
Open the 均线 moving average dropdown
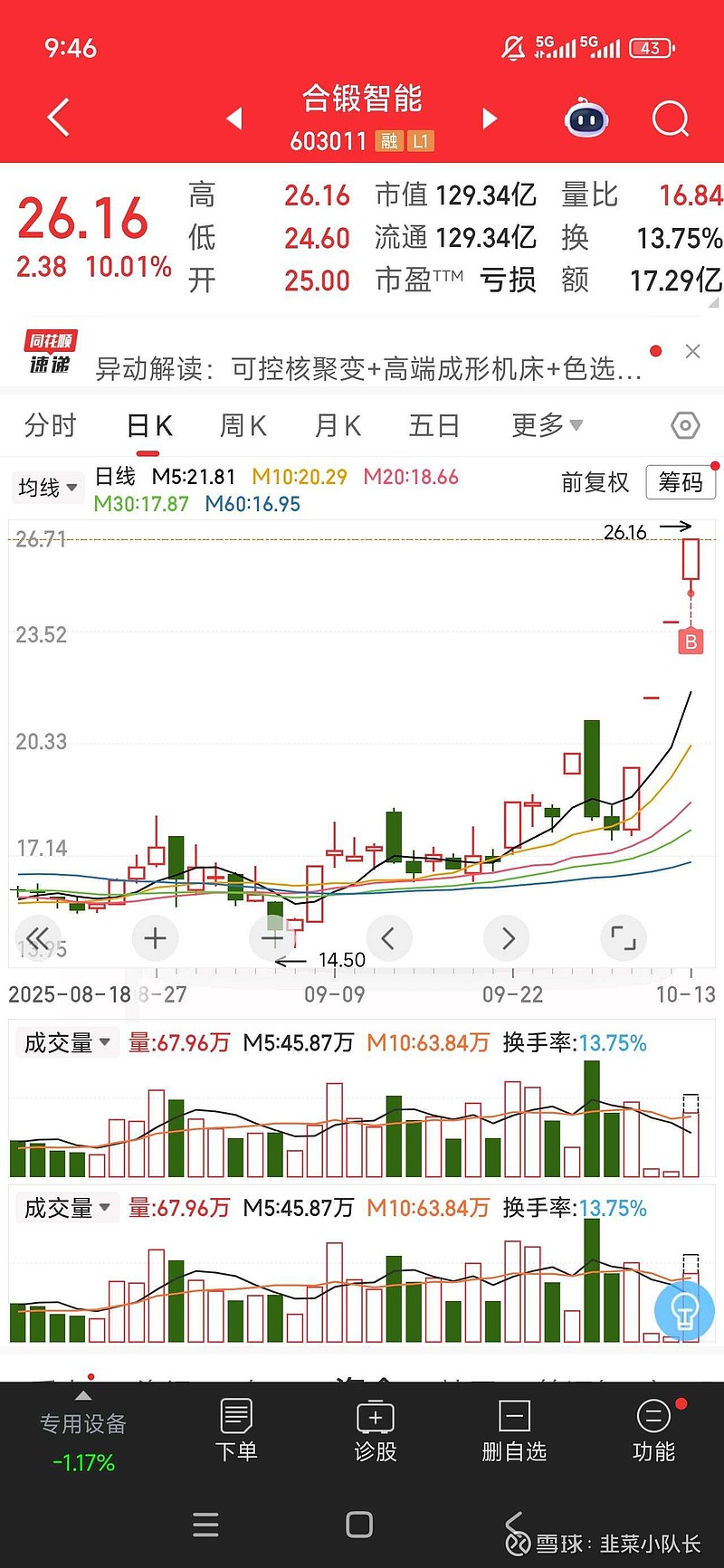47,488
